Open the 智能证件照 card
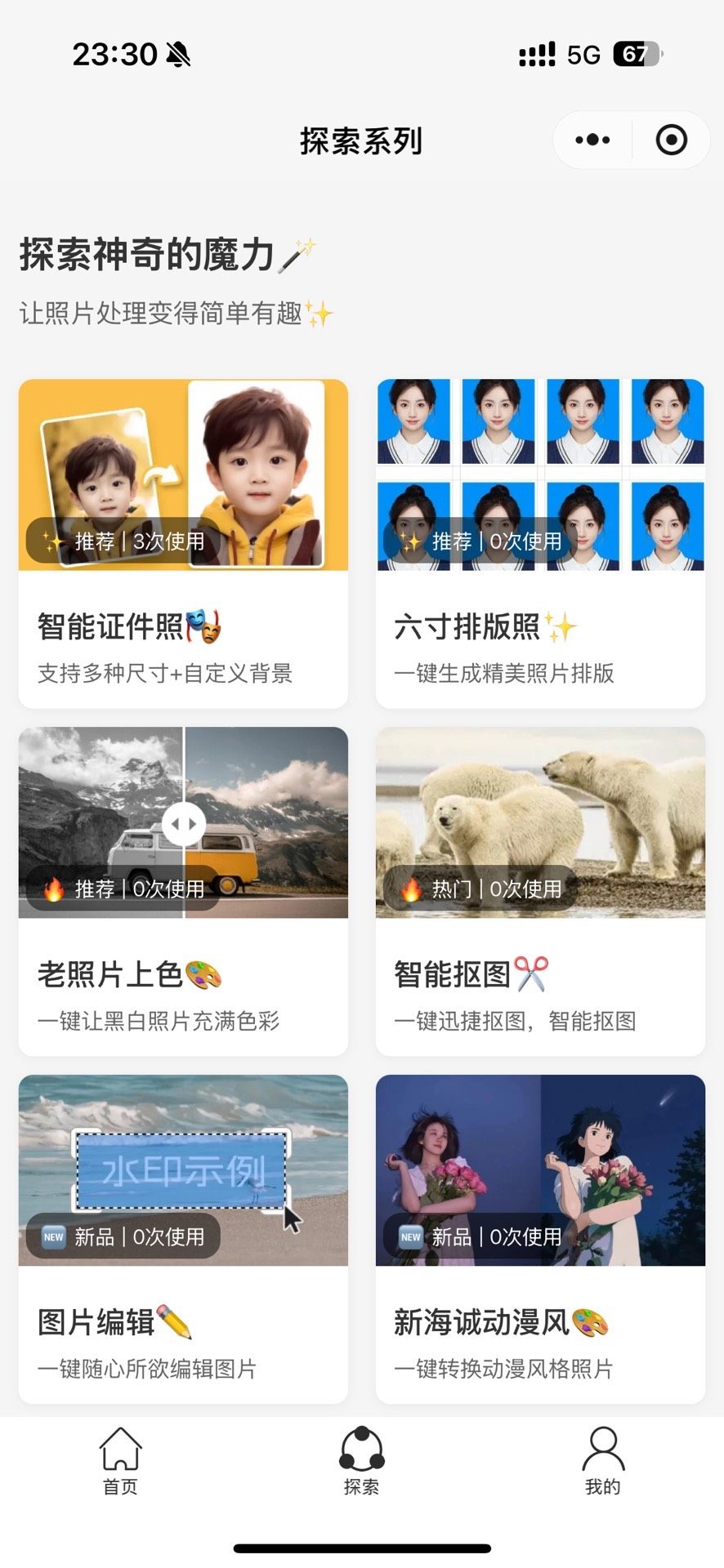The height and width of the screenshot is (1568, 724). point(183,543)
